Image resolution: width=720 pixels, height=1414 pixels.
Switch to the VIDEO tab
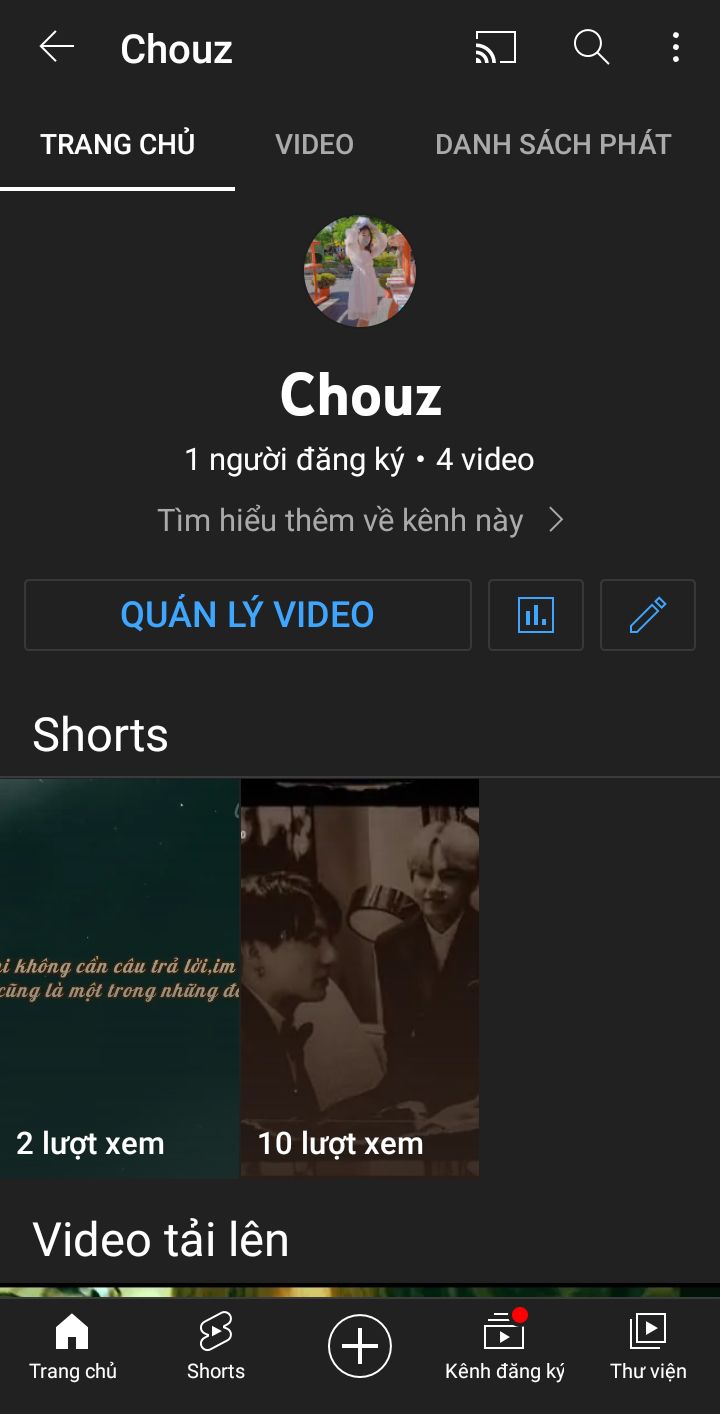tap(314, 144)
